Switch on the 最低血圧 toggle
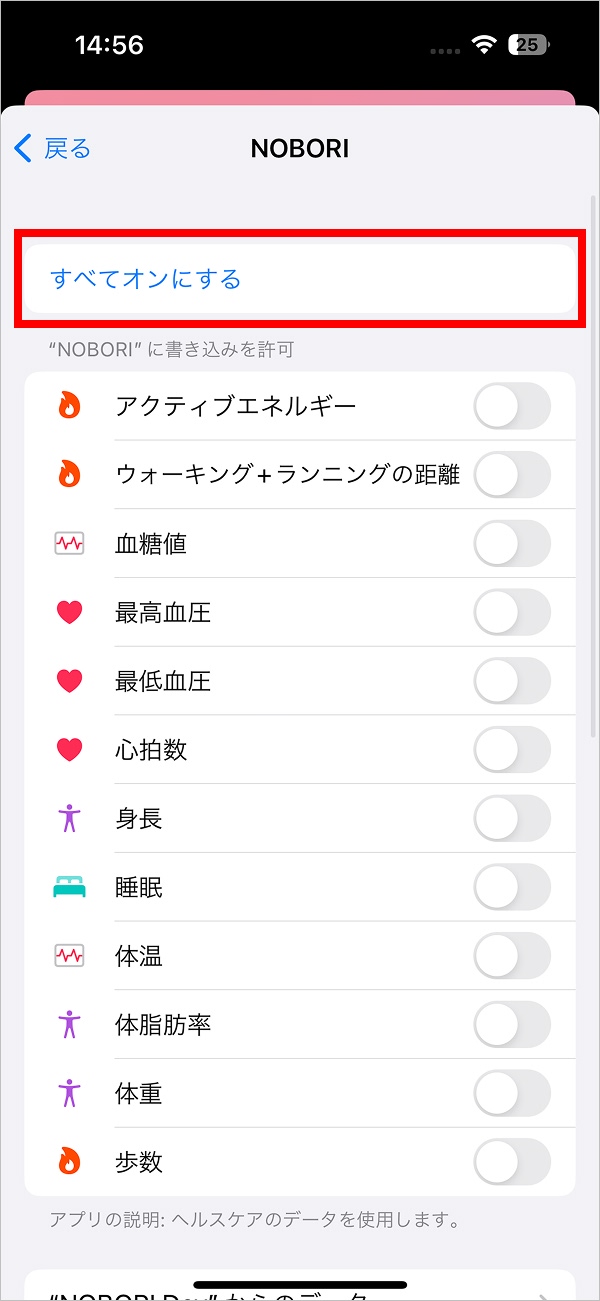 pyautogui.click(x=512, y=682)
